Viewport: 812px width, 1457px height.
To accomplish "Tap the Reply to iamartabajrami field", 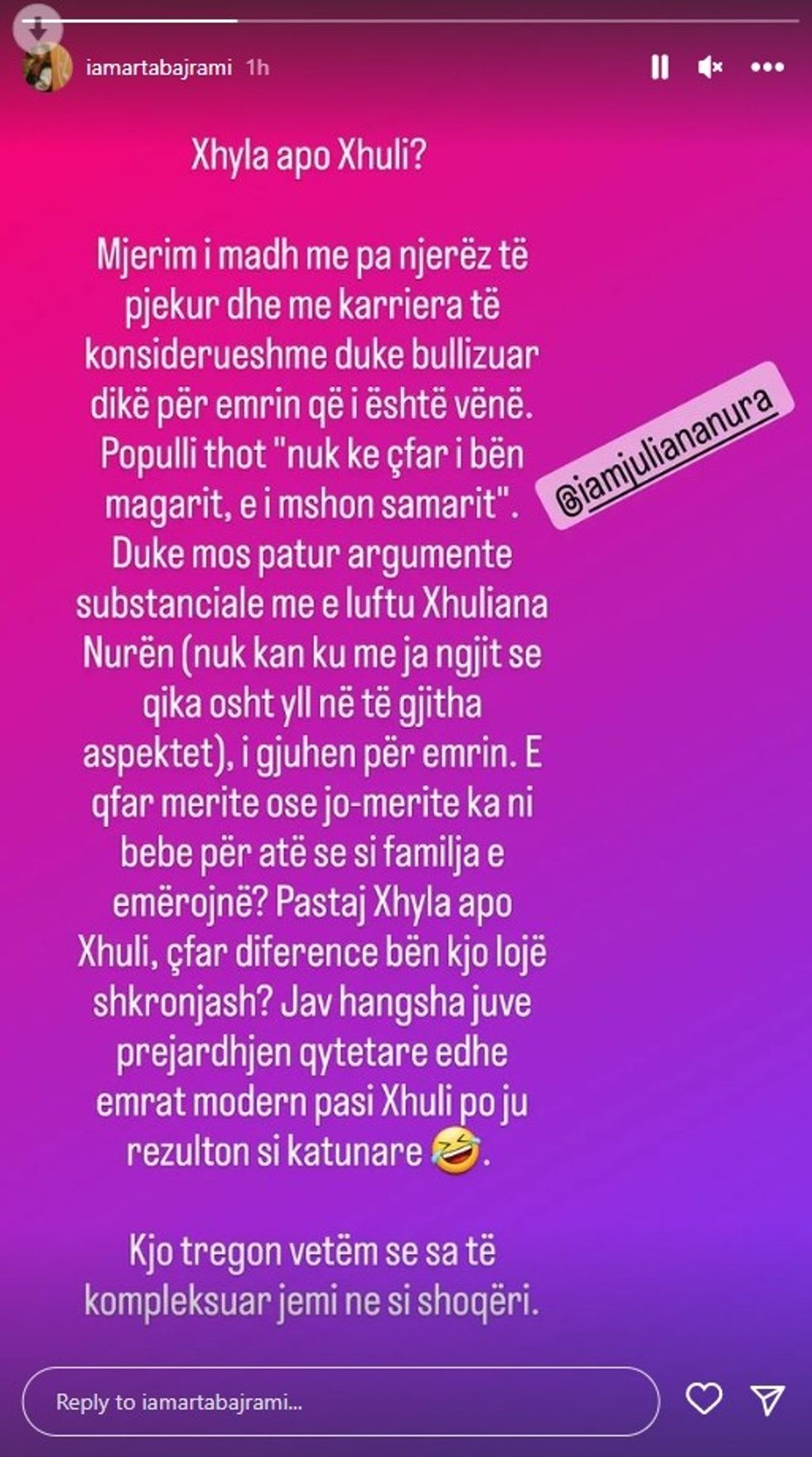I will 340,1402.
